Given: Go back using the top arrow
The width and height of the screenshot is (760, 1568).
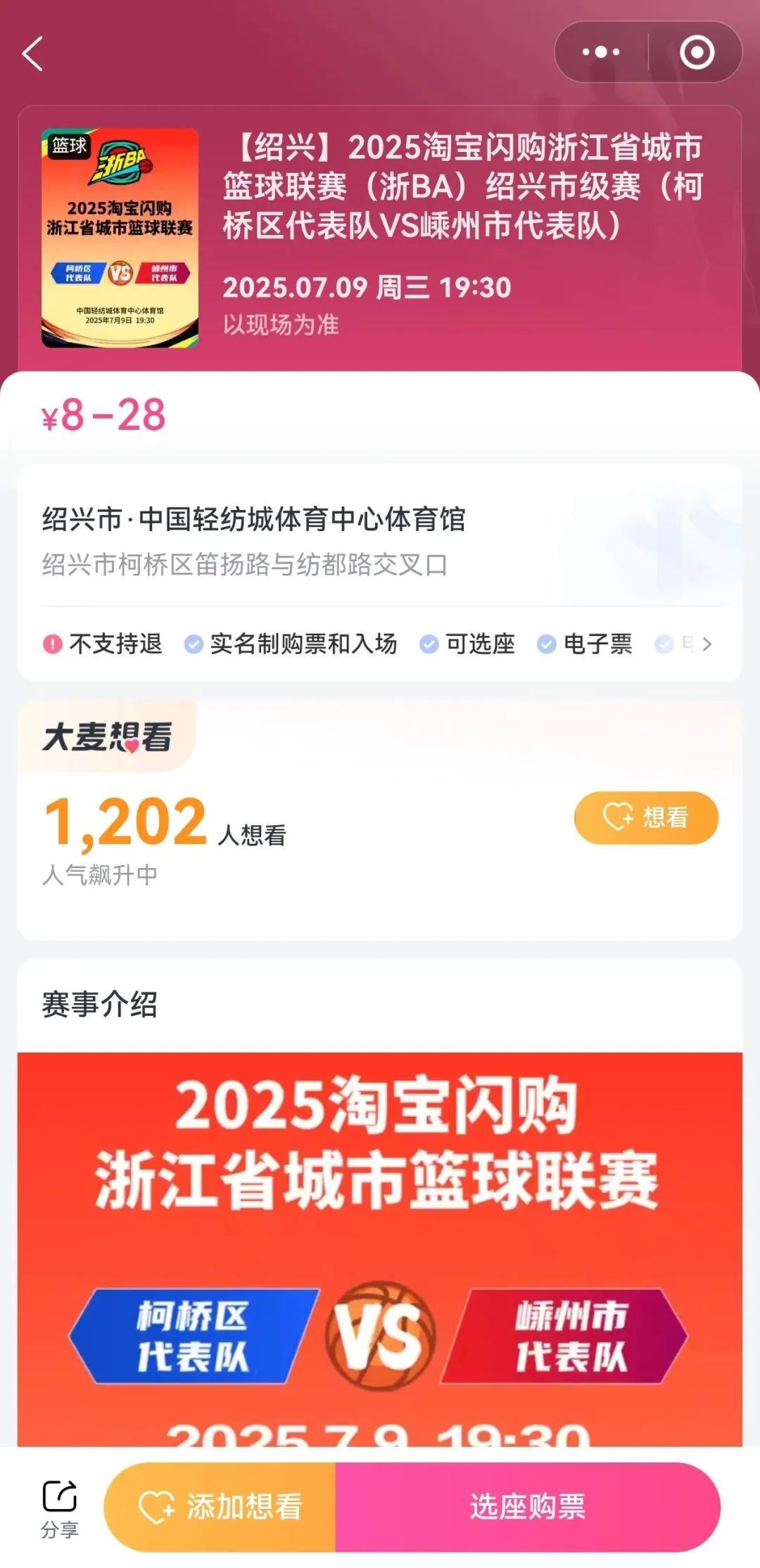Looking at the screenshot, I should coord(33,53).
